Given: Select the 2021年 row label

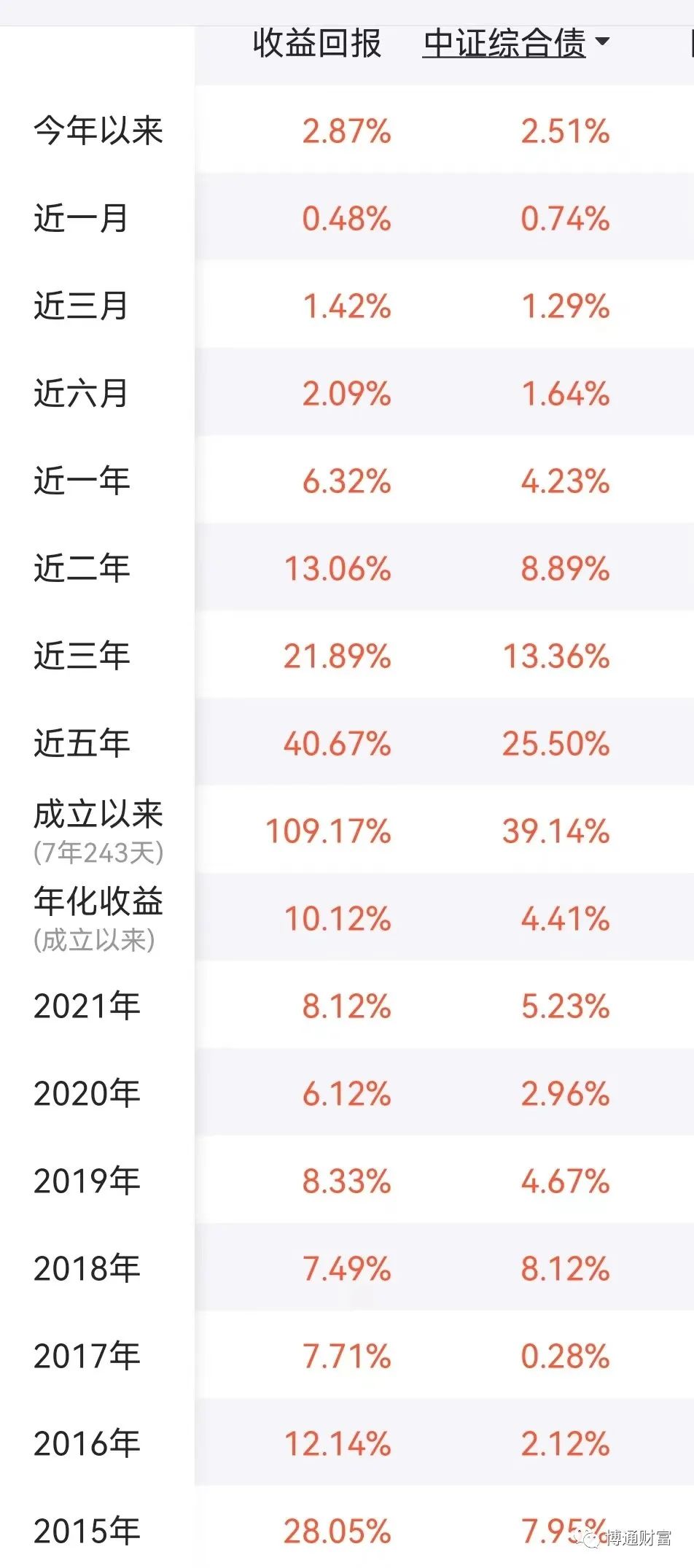Looking at the screenshot, I should tap(87, 1006).
